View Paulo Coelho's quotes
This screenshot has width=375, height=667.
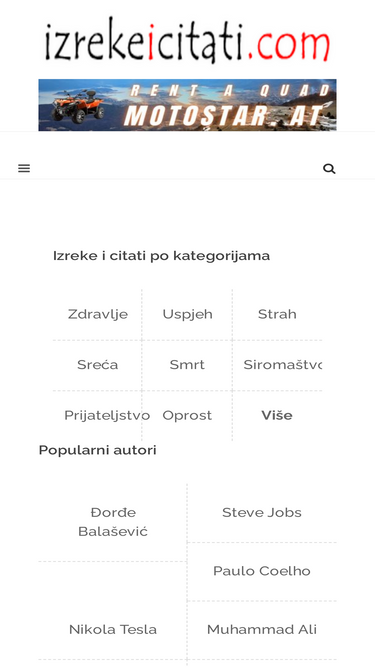(x=262, y=571)
